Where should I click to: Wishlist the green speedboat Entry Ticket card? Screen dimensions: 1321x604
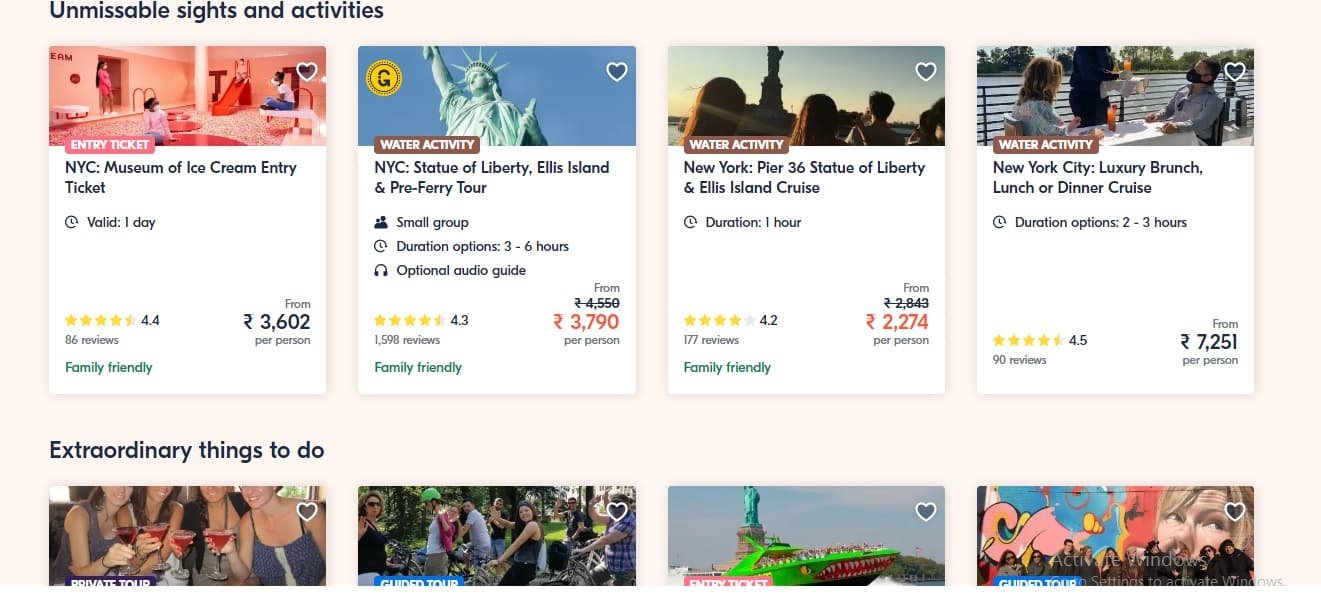coord(926,512)
